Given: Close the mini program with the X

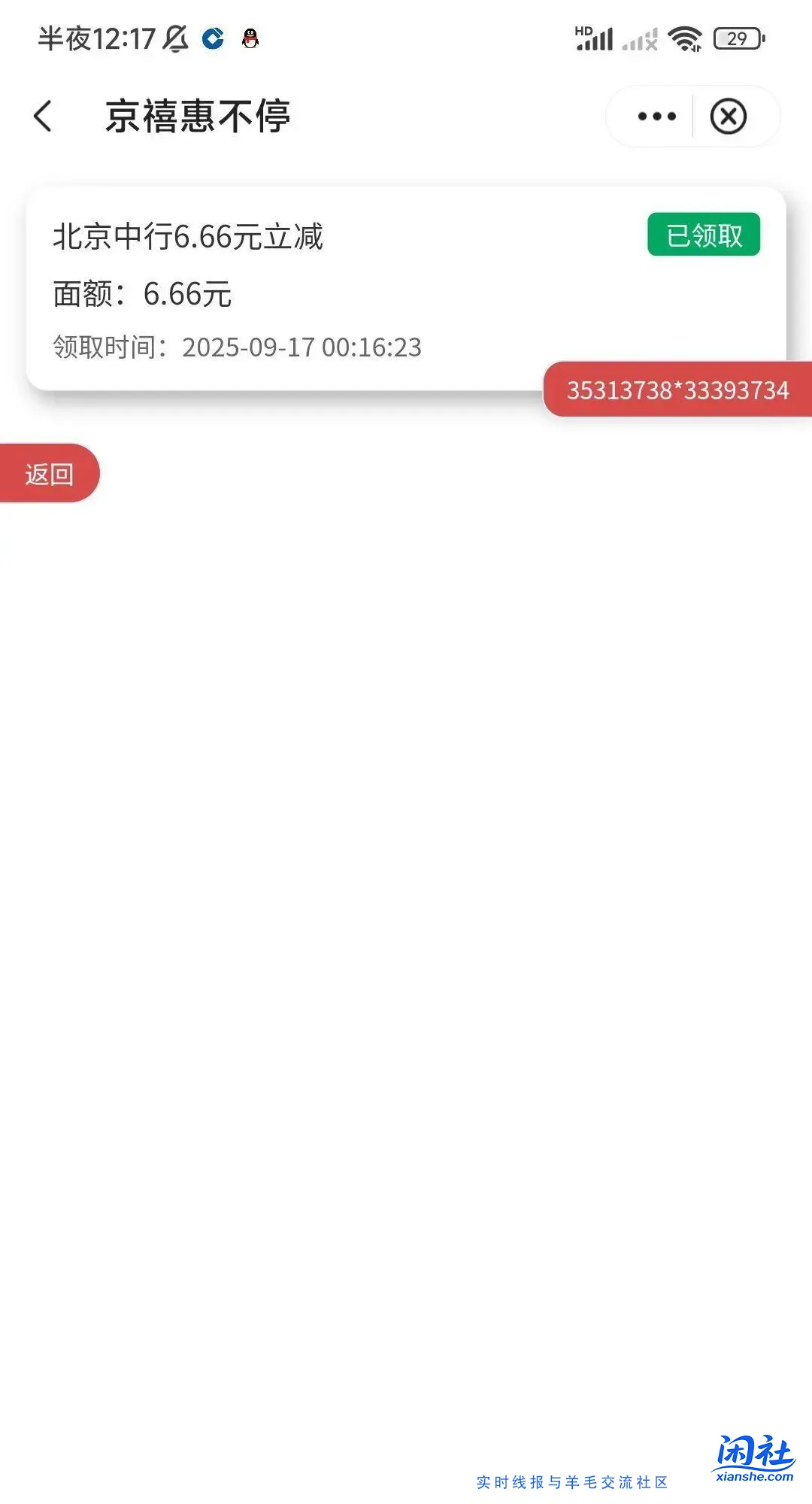Looking at the screenshot, I should click(728, 117).
